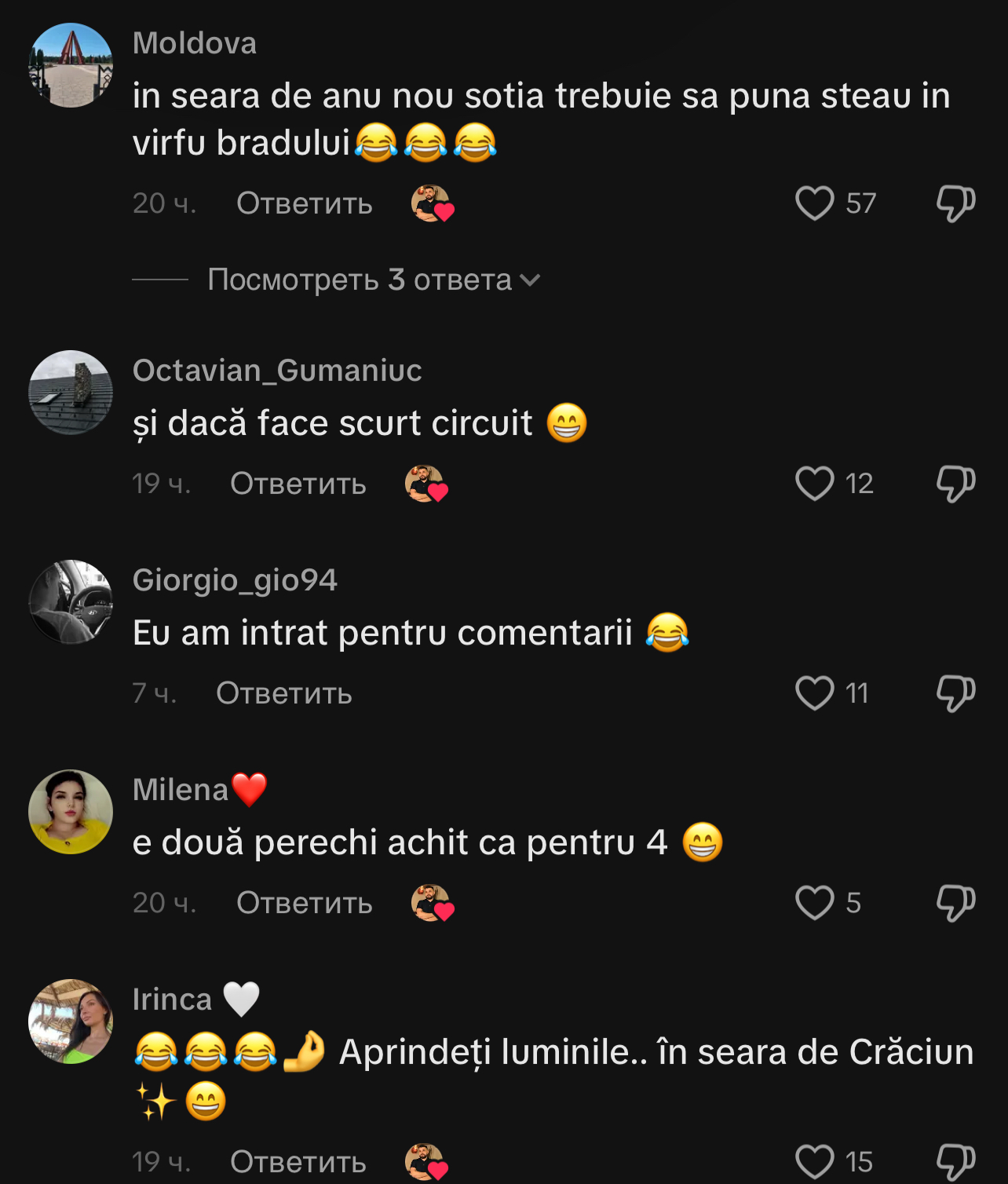Reply to Irinca's comment
The width and height of the screenshot is (1008, 1184).
(x=298, y=1162)
